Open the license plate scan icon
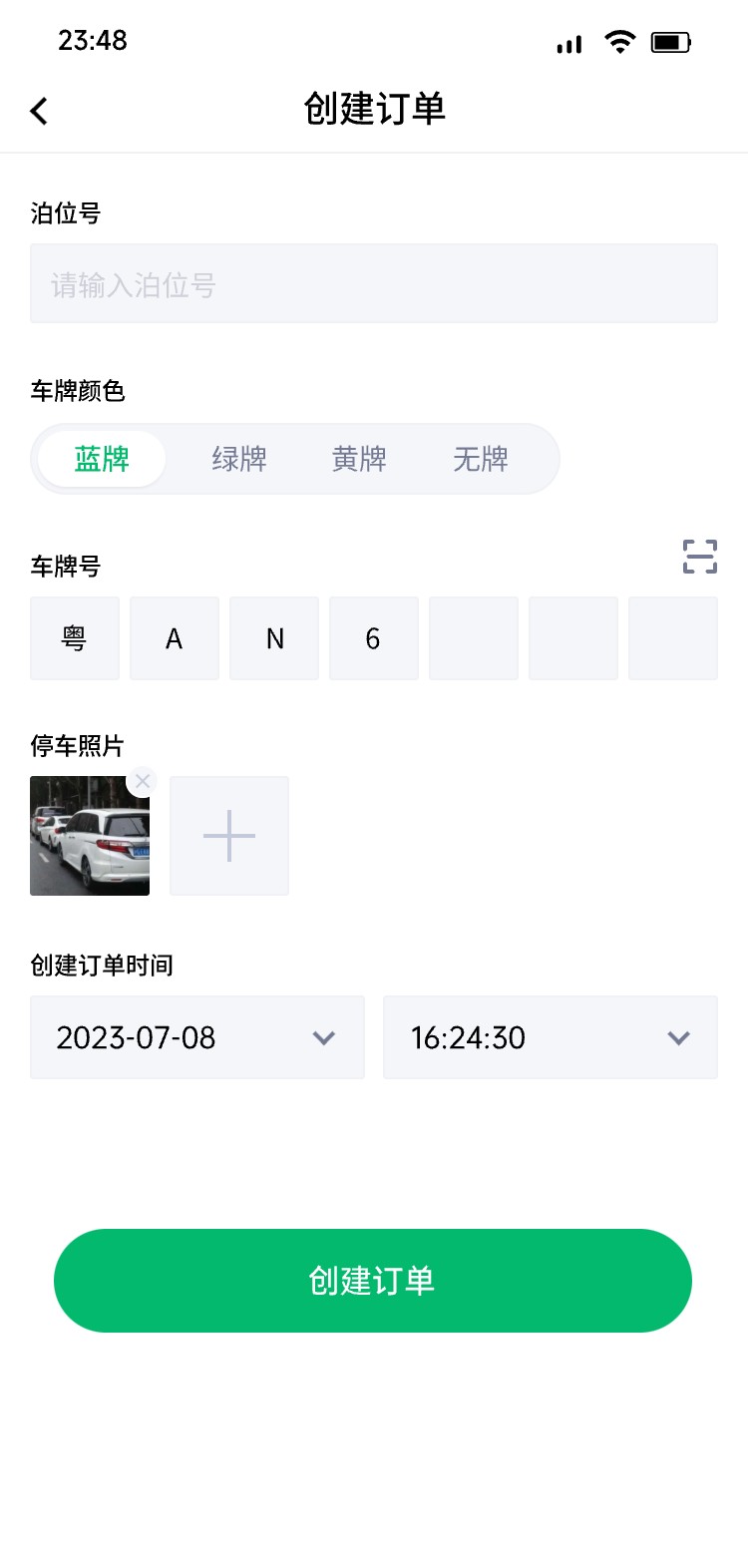Image resolution: width=748 pixels, height=1568 pixels. click(700, 557)
